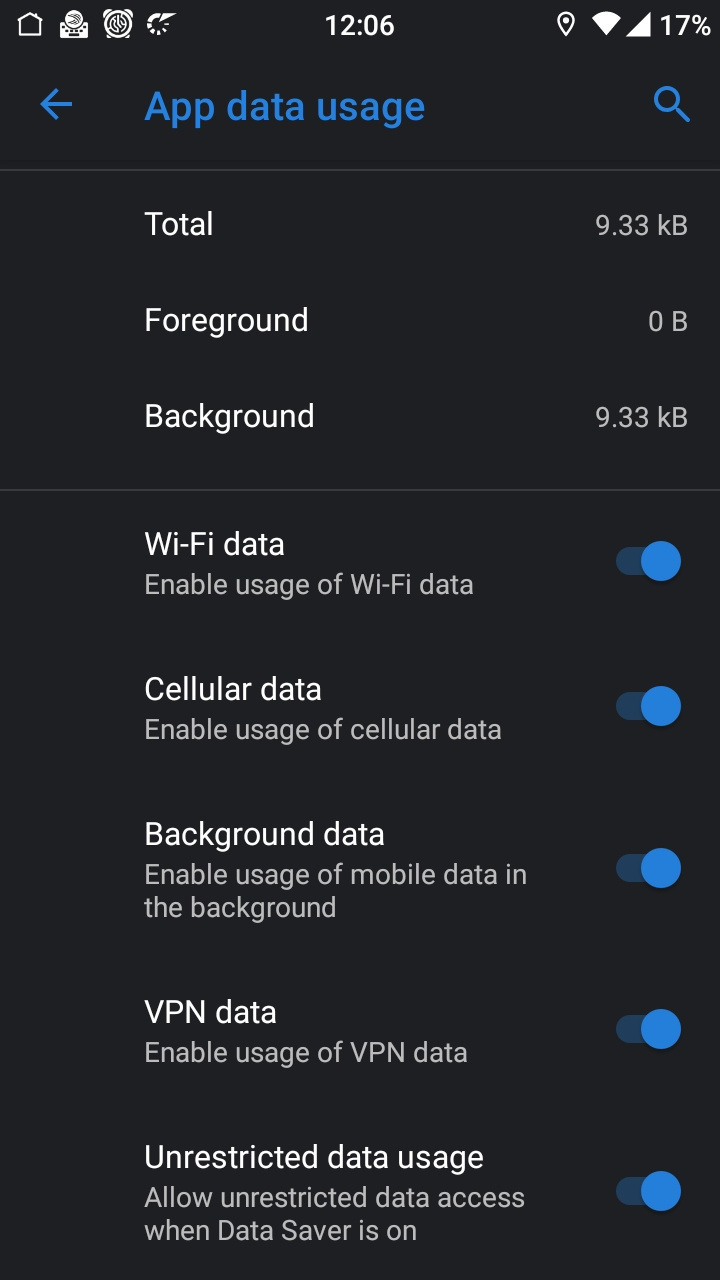Toggle the VPN data switch

(x=648, y=1029)
